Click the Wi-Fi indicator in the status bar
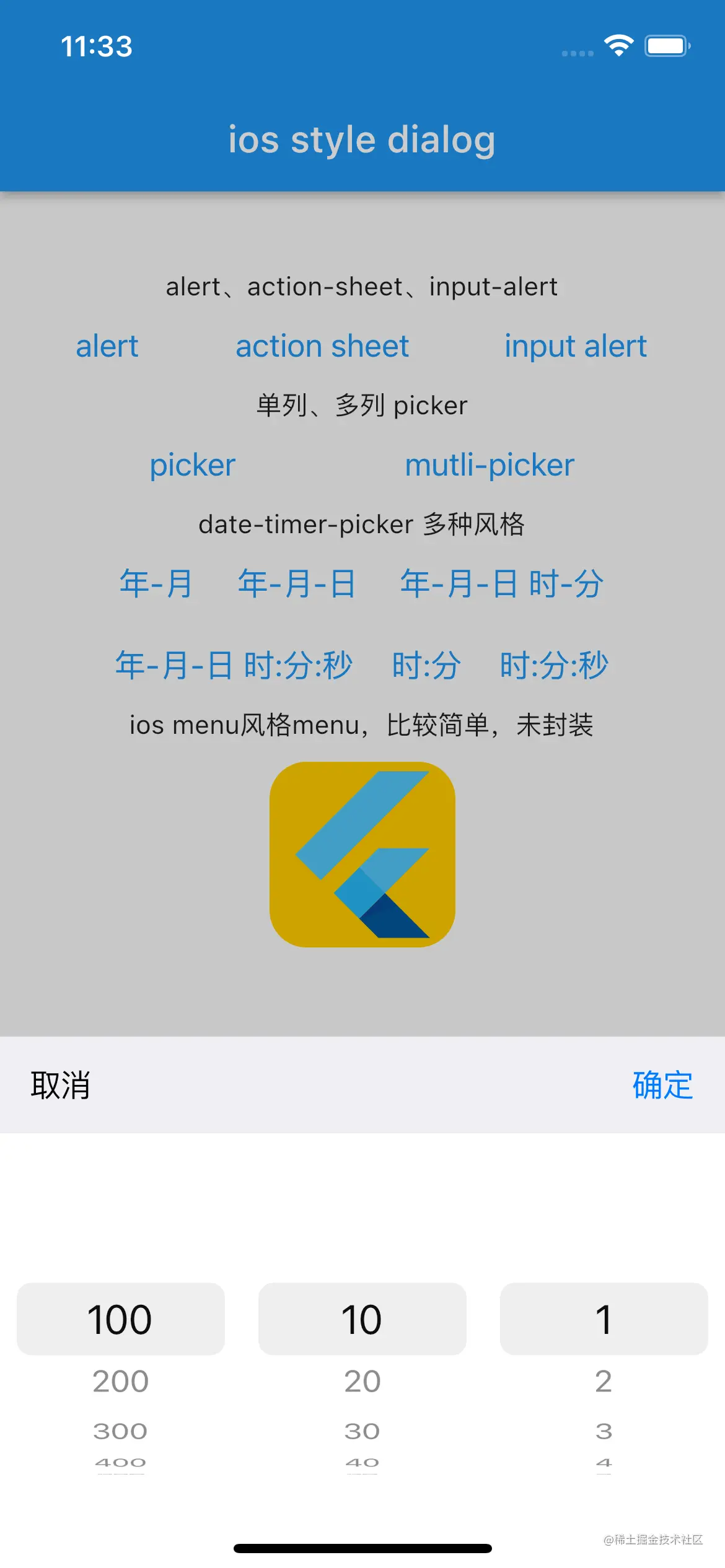Screen dimensions: 725x1568 [619, 45]
